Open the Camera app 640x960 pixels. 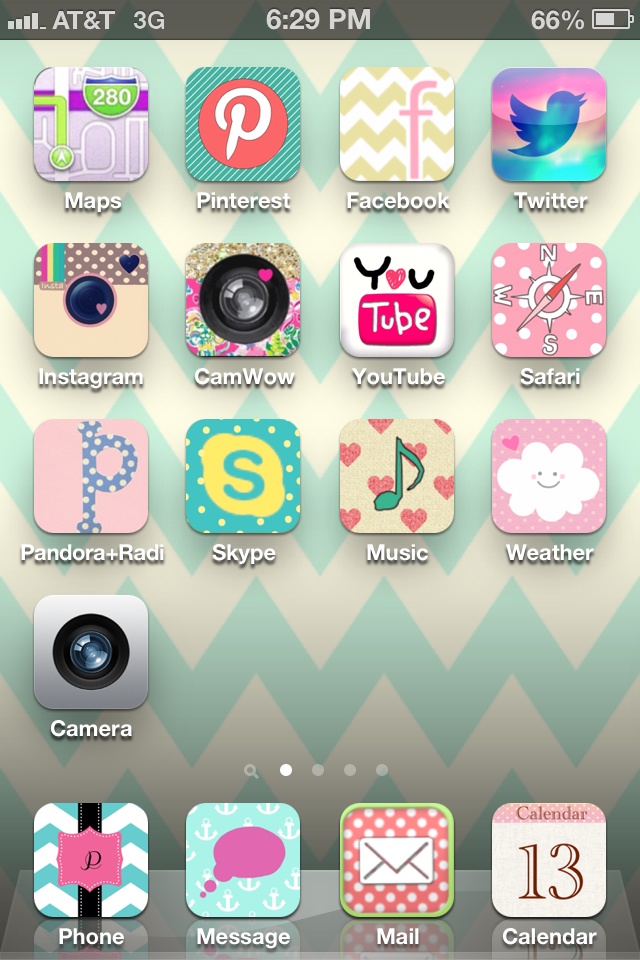tap(91, 652)
